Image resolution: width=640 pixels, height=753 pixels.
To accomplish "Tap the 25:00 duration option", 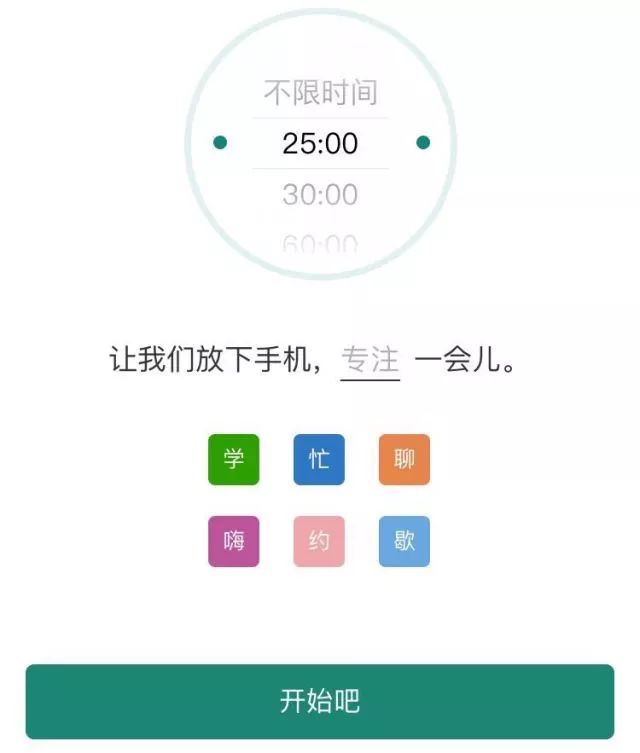I will (x=320, y=143).
